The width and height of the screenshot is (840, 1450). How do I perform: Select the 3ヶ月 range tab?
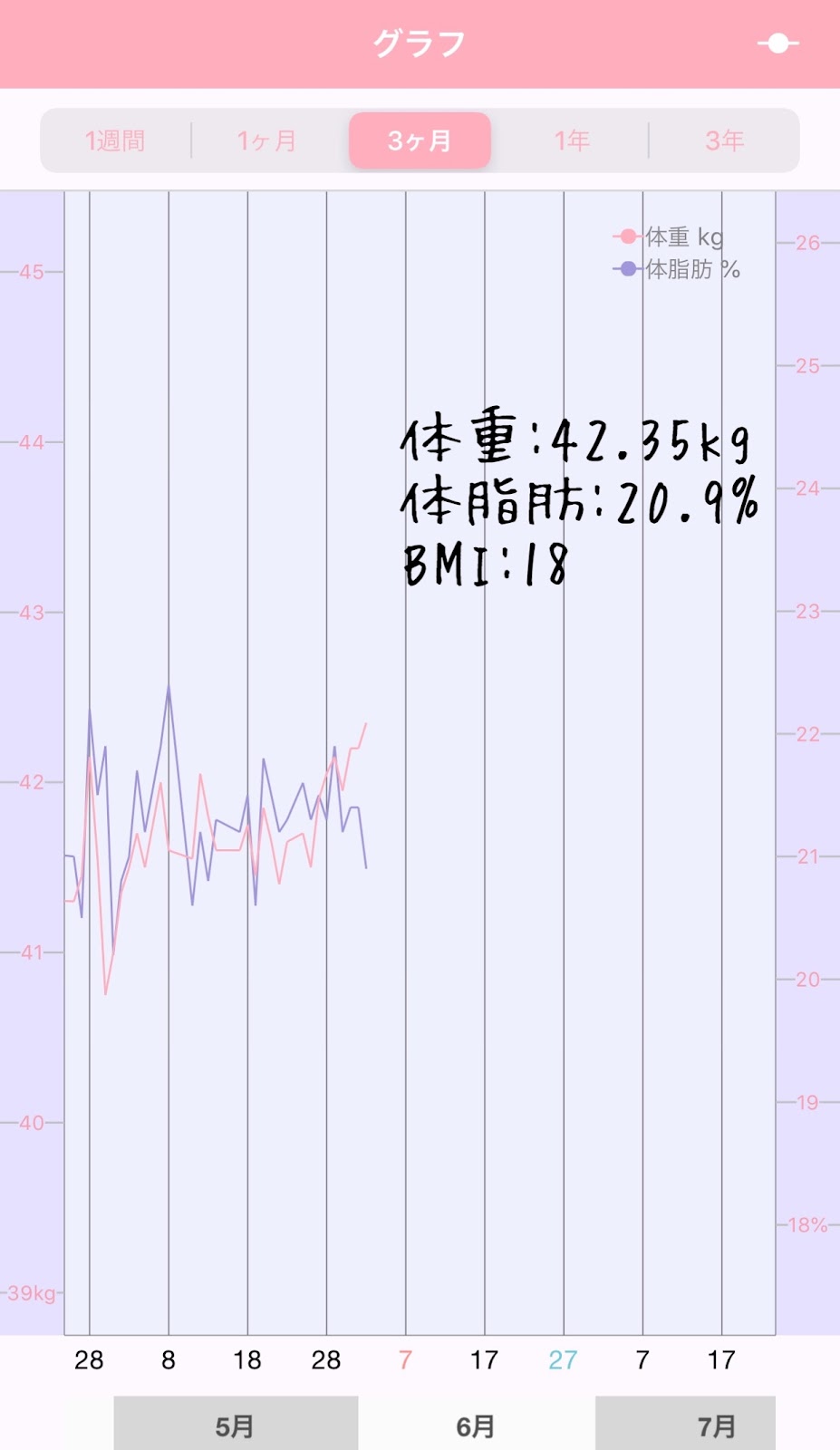click(x=420, y=140)
